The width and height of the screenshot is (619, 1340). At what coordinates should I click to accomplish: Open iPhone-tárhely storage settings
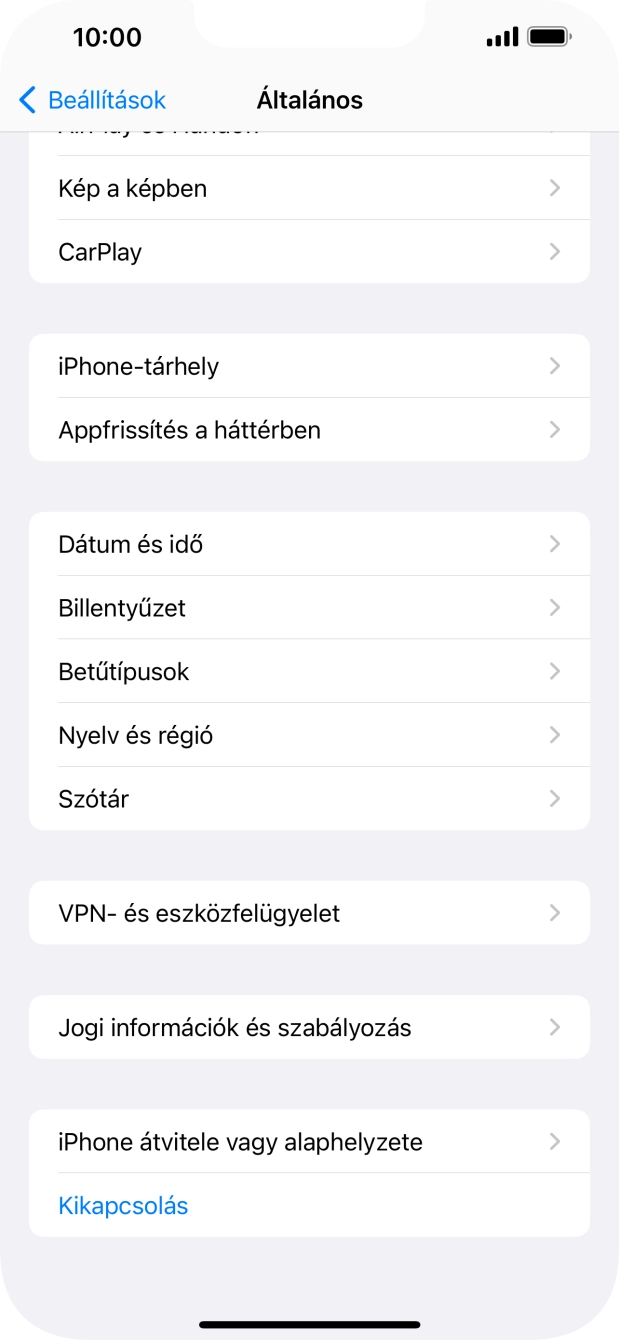[309, 366]
